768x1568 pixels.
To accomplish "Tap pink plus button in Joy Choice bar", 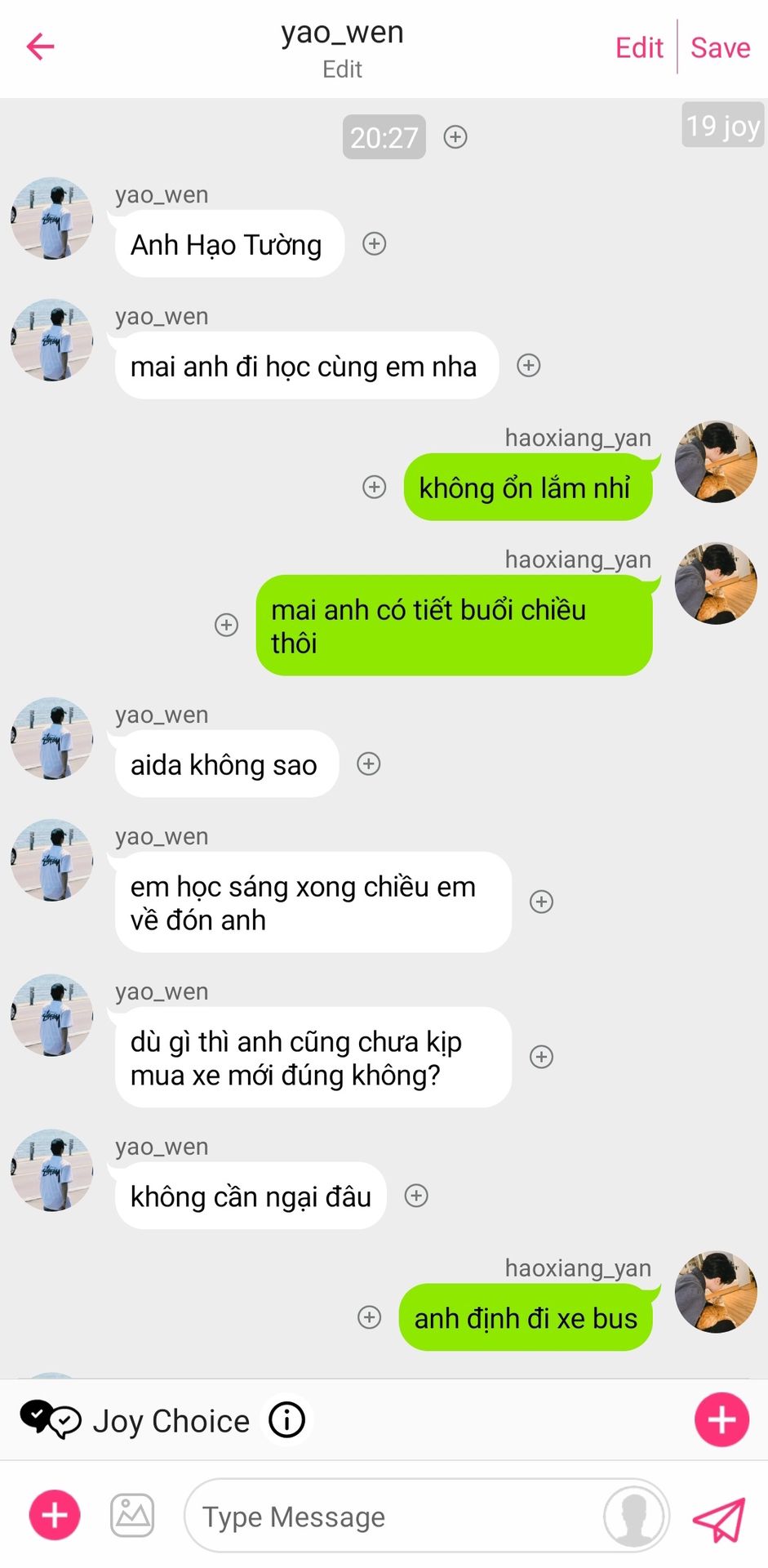I will [x=721, y=1420].
